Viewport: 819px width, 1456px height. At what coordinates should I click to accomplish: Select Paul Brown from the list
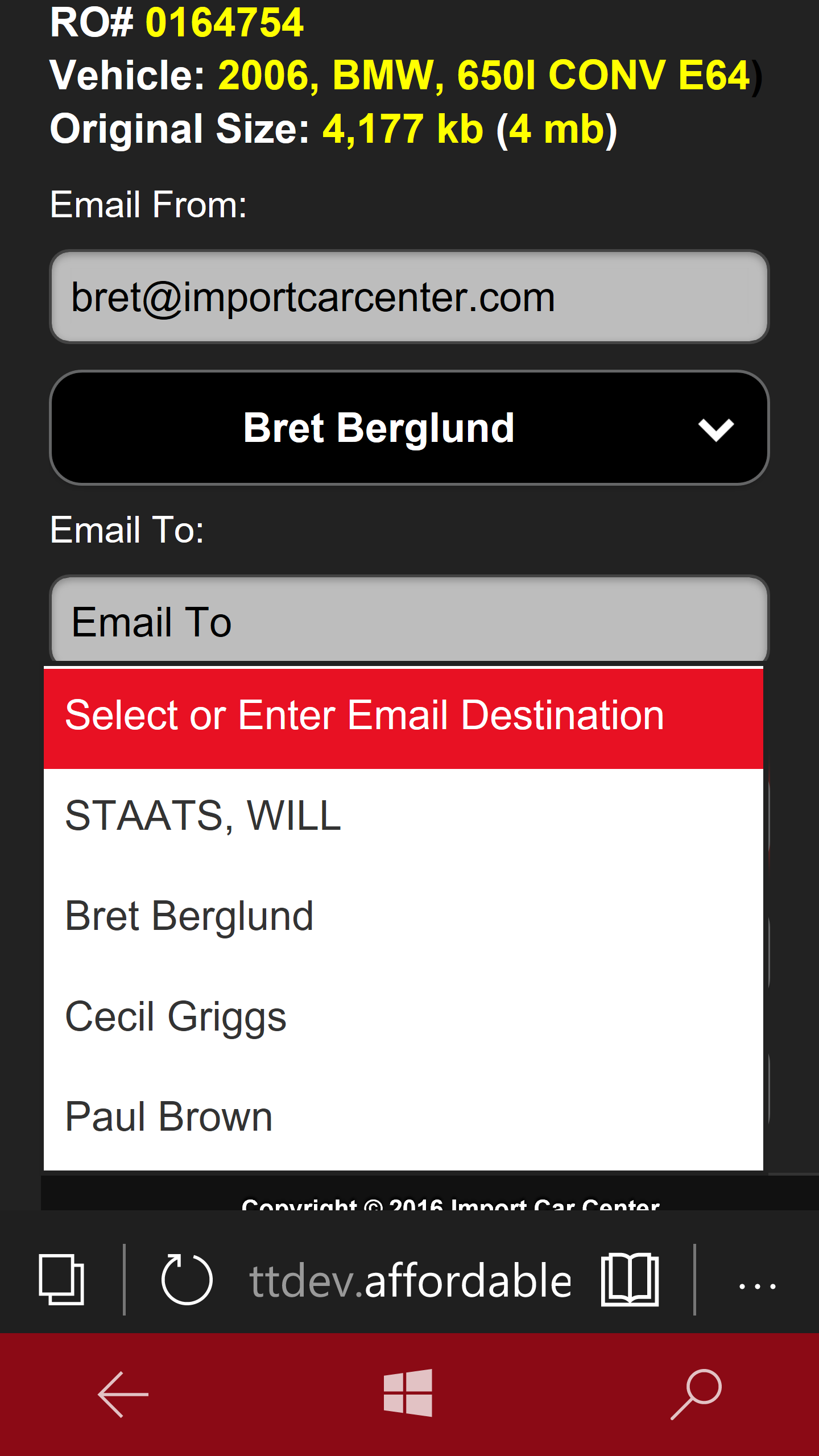pos(403,1117)
